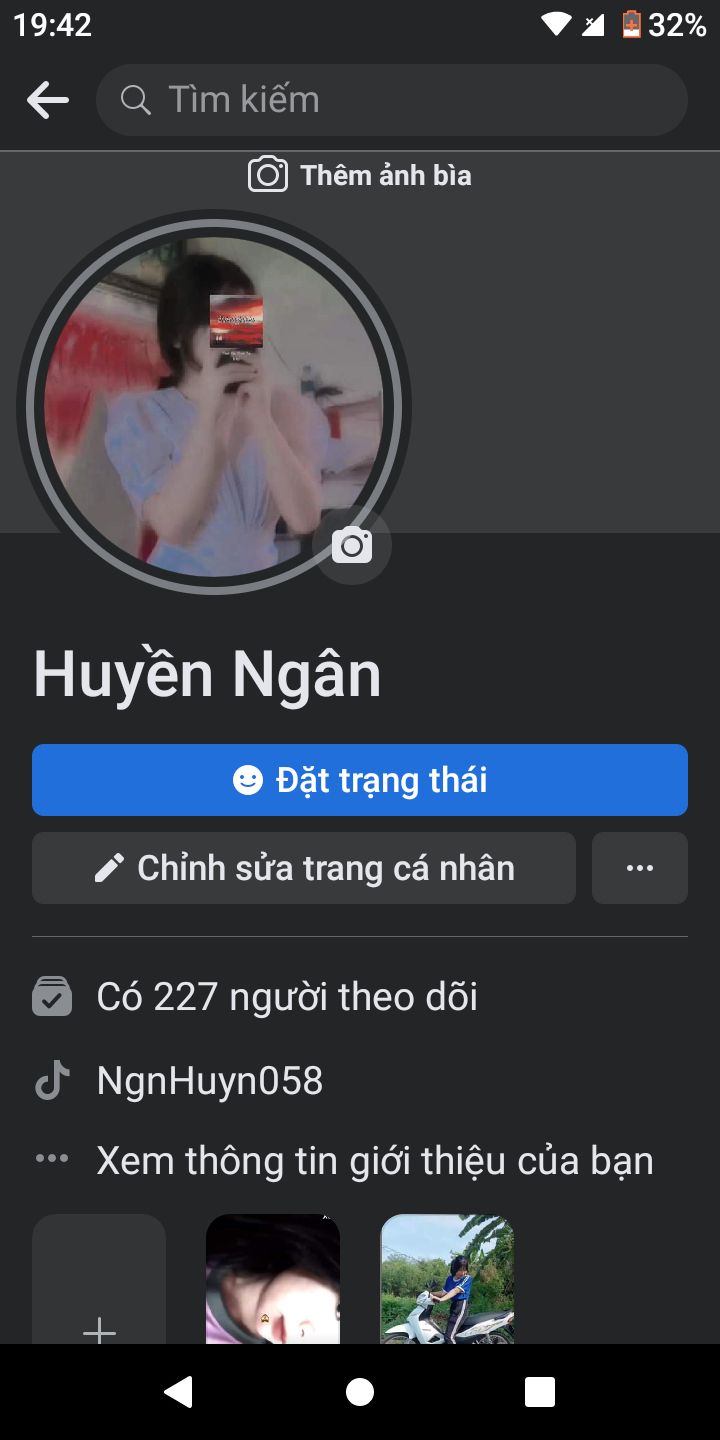The width and height of the screenshot is (720, 1440).
Task: Open TikTok link NgnHuyn058
Action: point(210,1081)
